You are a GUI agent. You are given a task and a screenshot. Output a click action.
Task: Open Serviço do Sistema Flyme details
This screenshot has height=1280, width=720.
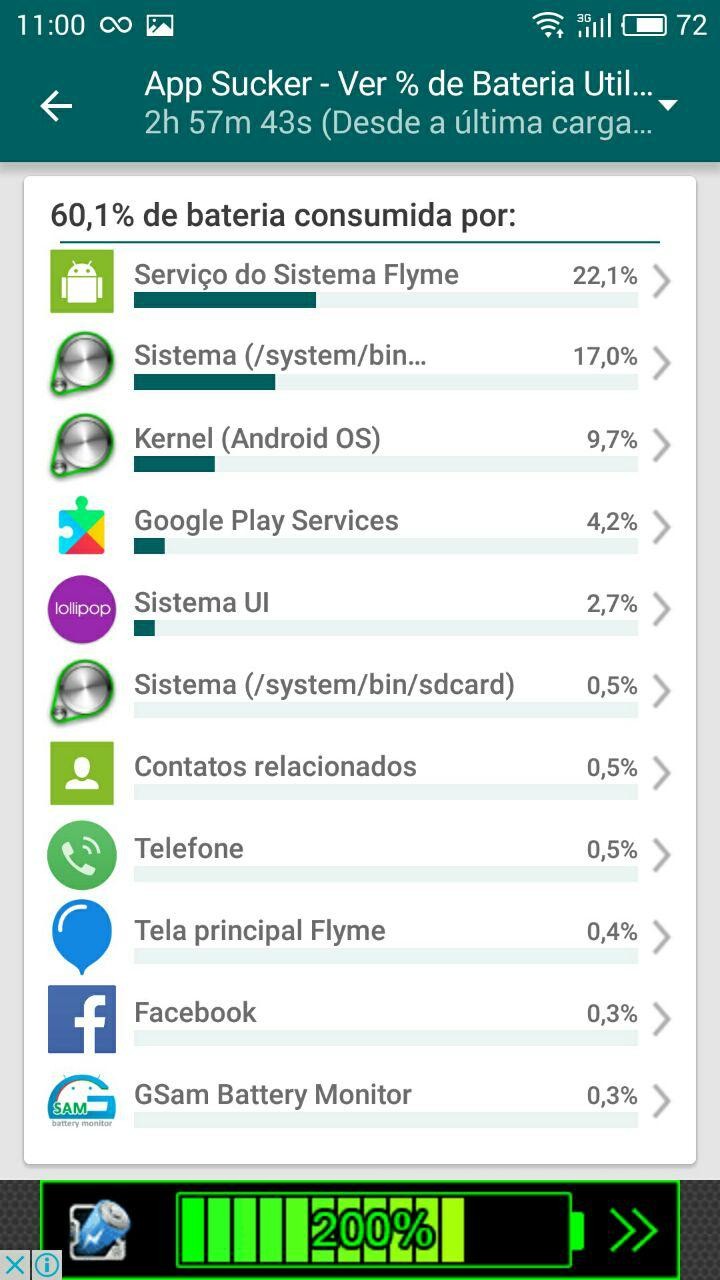click(x=360, y=282)
